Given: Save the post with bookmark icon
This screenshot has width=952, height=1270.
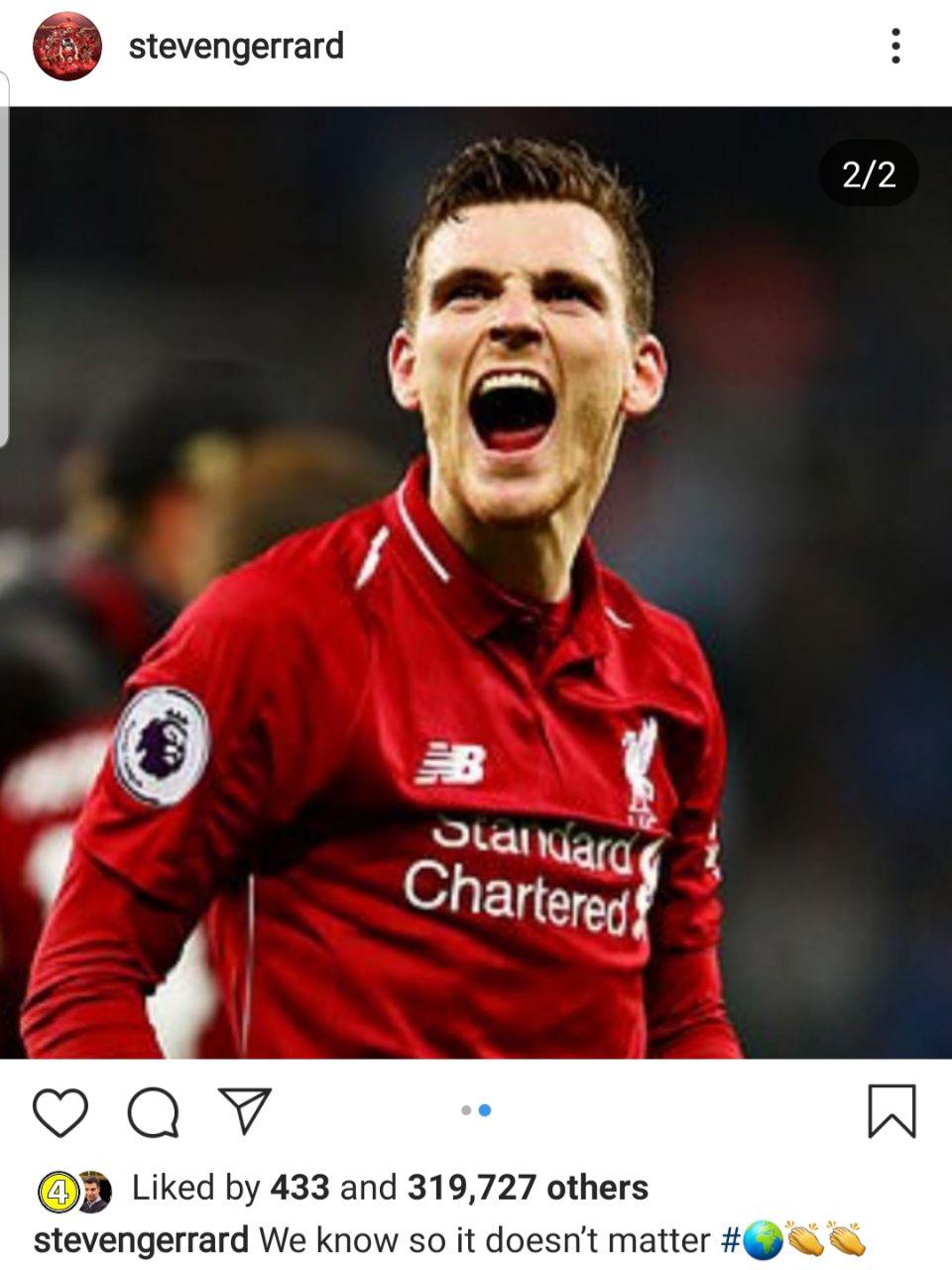Looking at the screenshot, I should point(892,1111).
